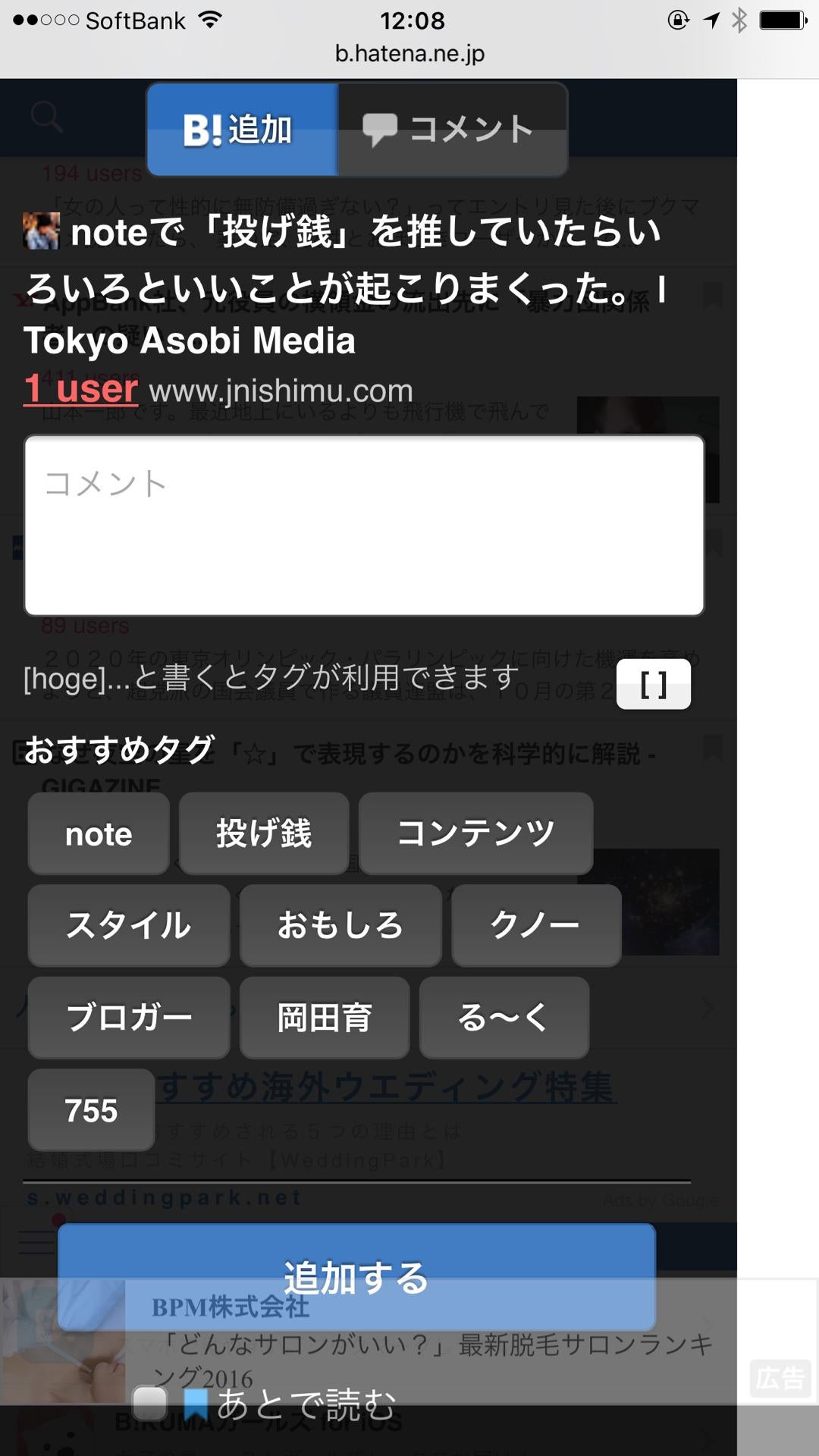
Task: Check the あとで読む checkbox
Action: click(150, 1403)
